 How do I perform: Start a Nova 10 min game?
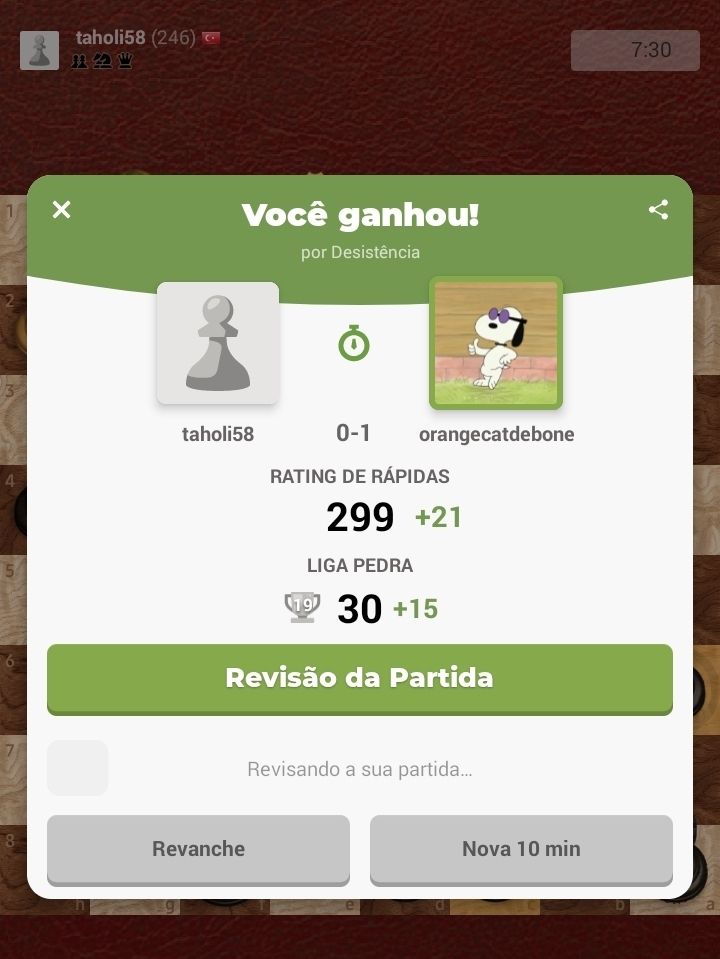tap(521, 849)
